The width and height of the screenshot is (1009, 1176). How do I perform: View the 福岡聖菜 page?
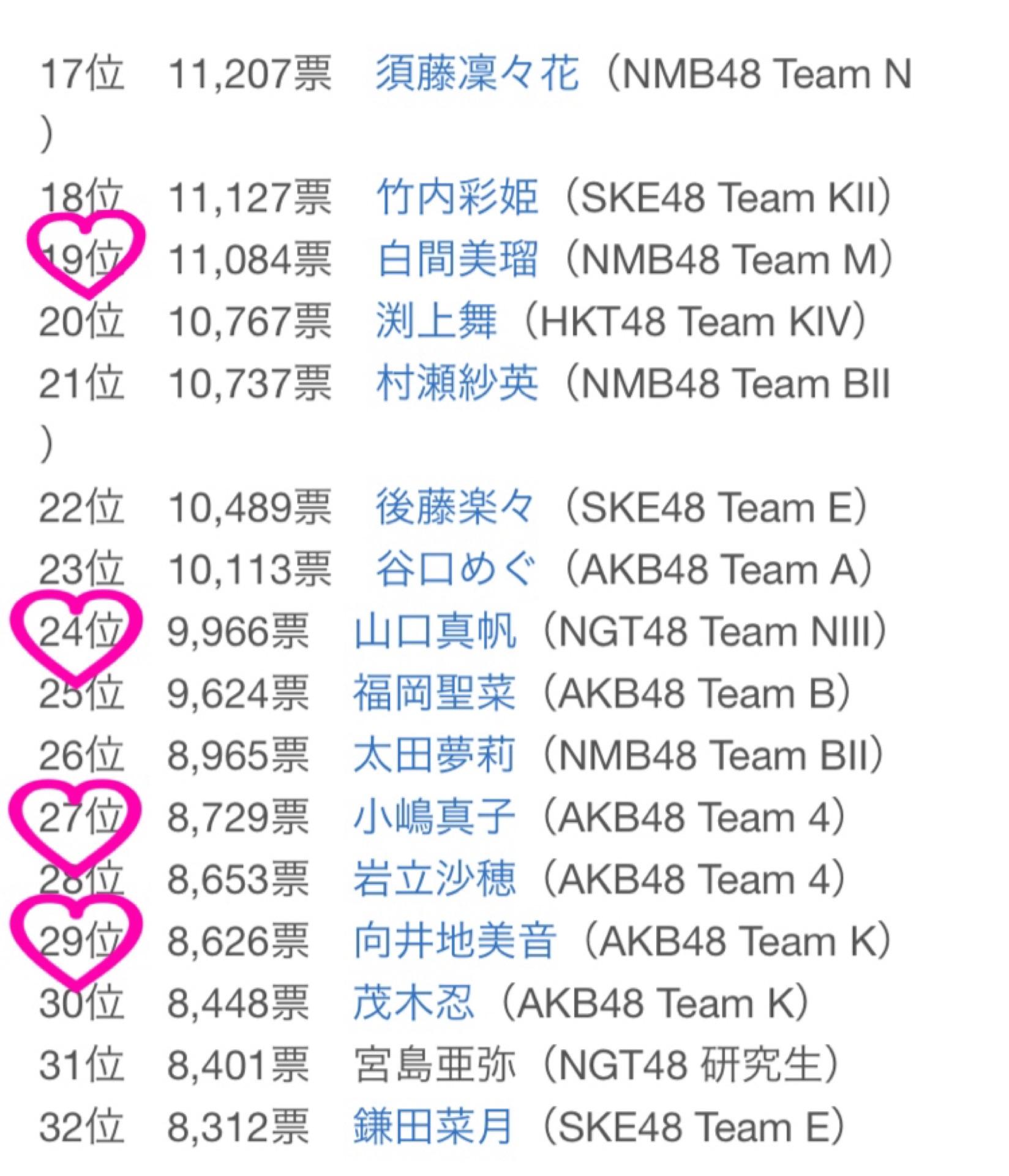point(435,693)
